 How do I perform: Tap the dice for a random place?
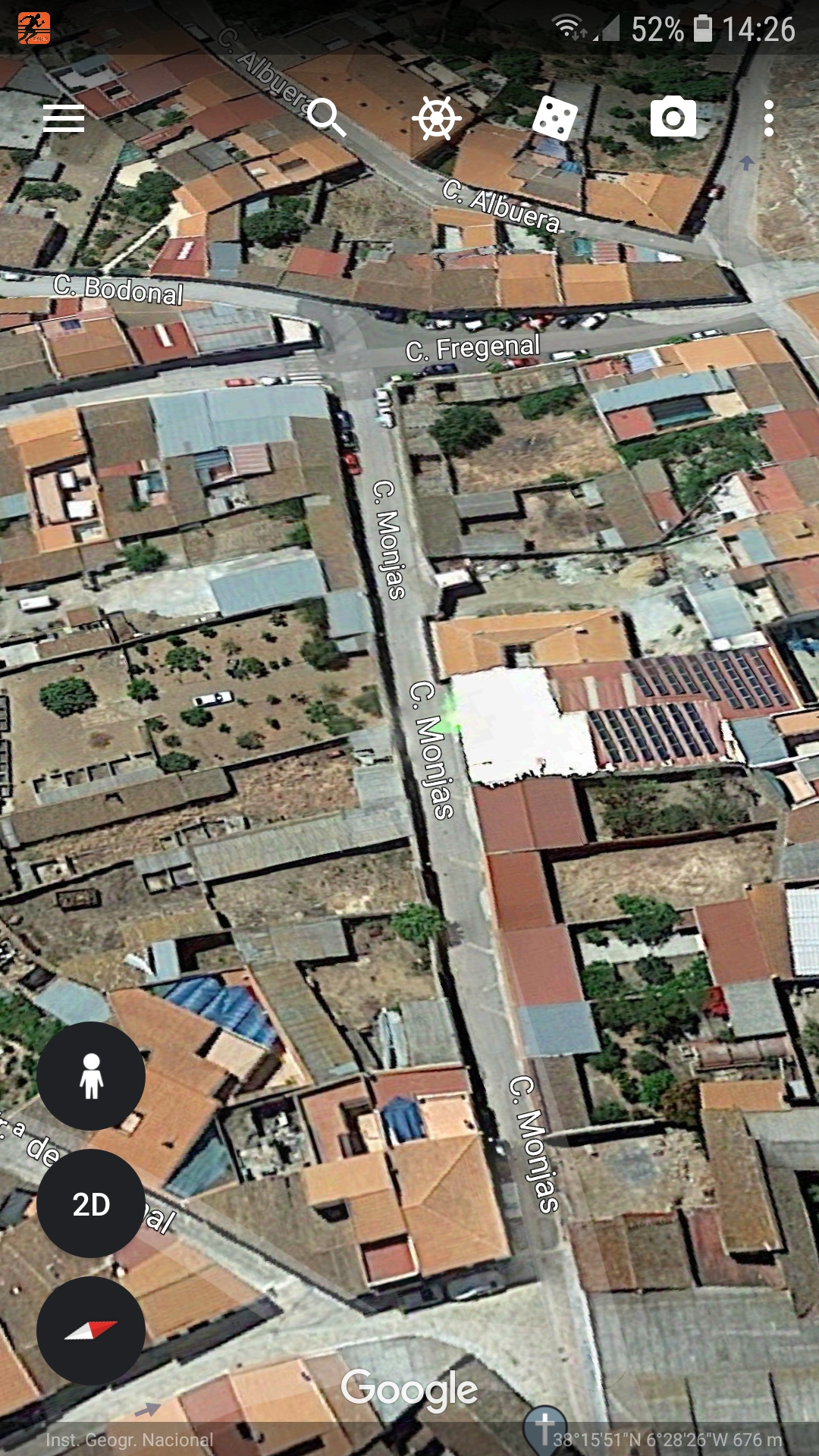pos(555,118)
